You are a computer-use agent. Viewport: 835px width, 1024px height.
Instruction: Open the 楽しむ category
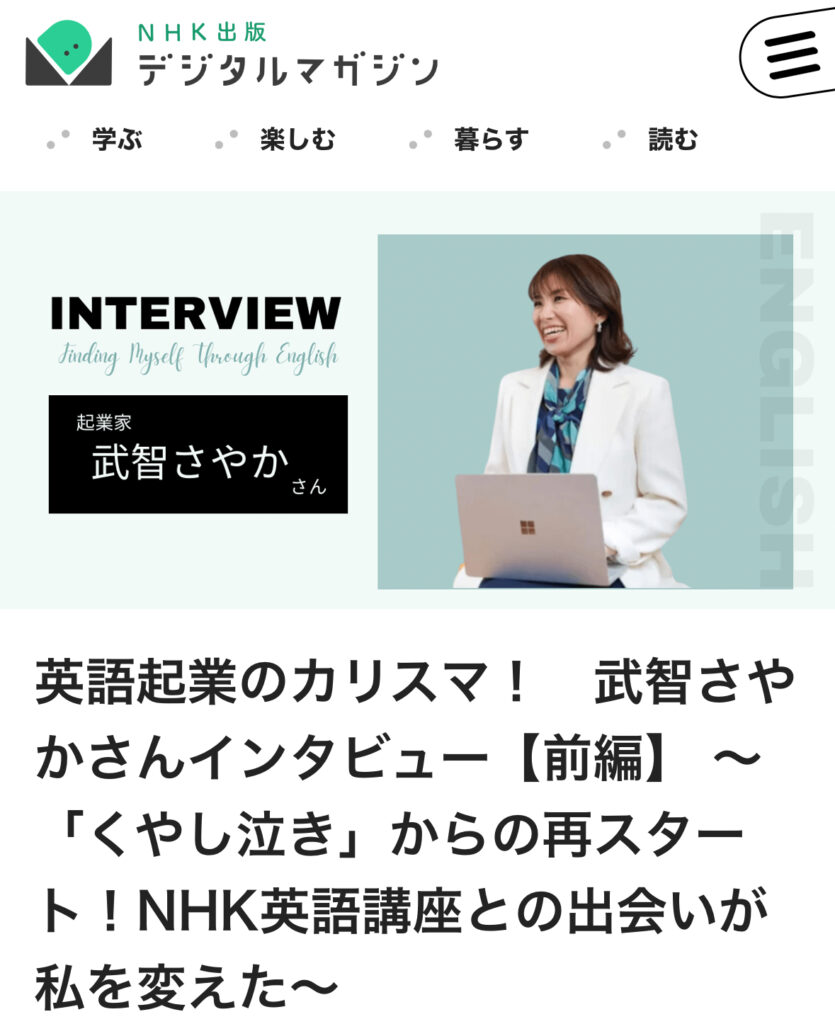click(297, 140)
